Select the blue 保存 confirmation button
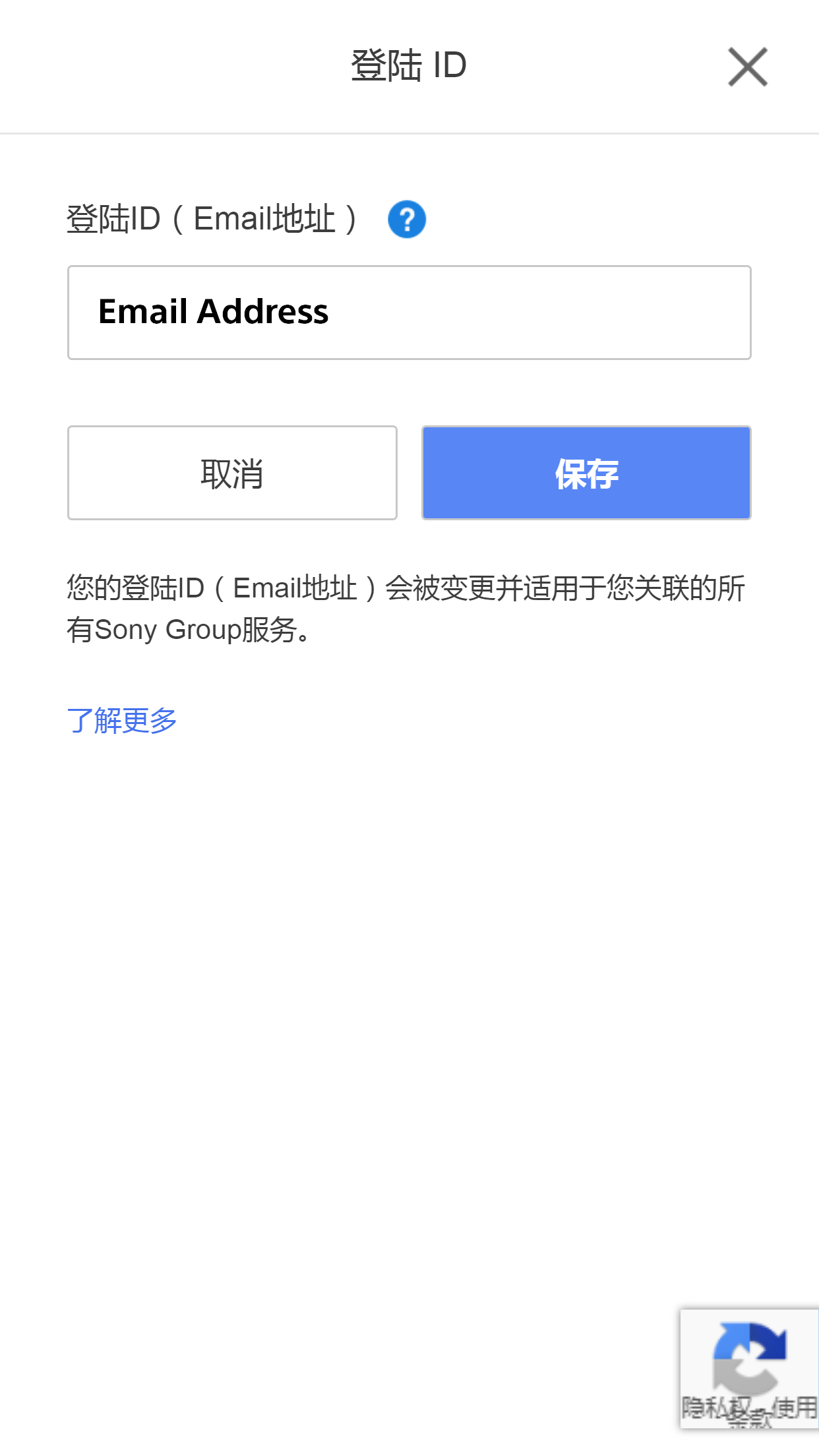 click(x=586, y=472)
